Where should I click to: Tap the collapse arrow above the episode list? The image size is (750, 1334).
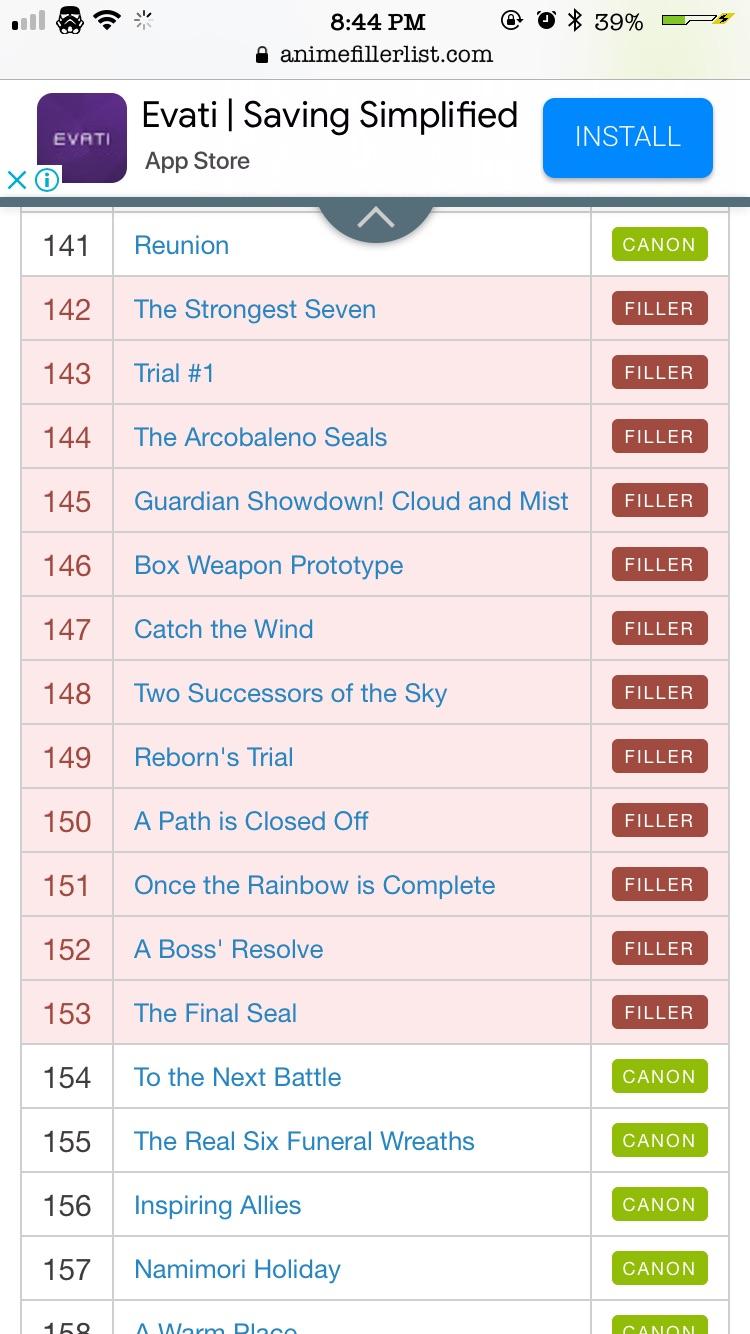[x=375, y=217]
